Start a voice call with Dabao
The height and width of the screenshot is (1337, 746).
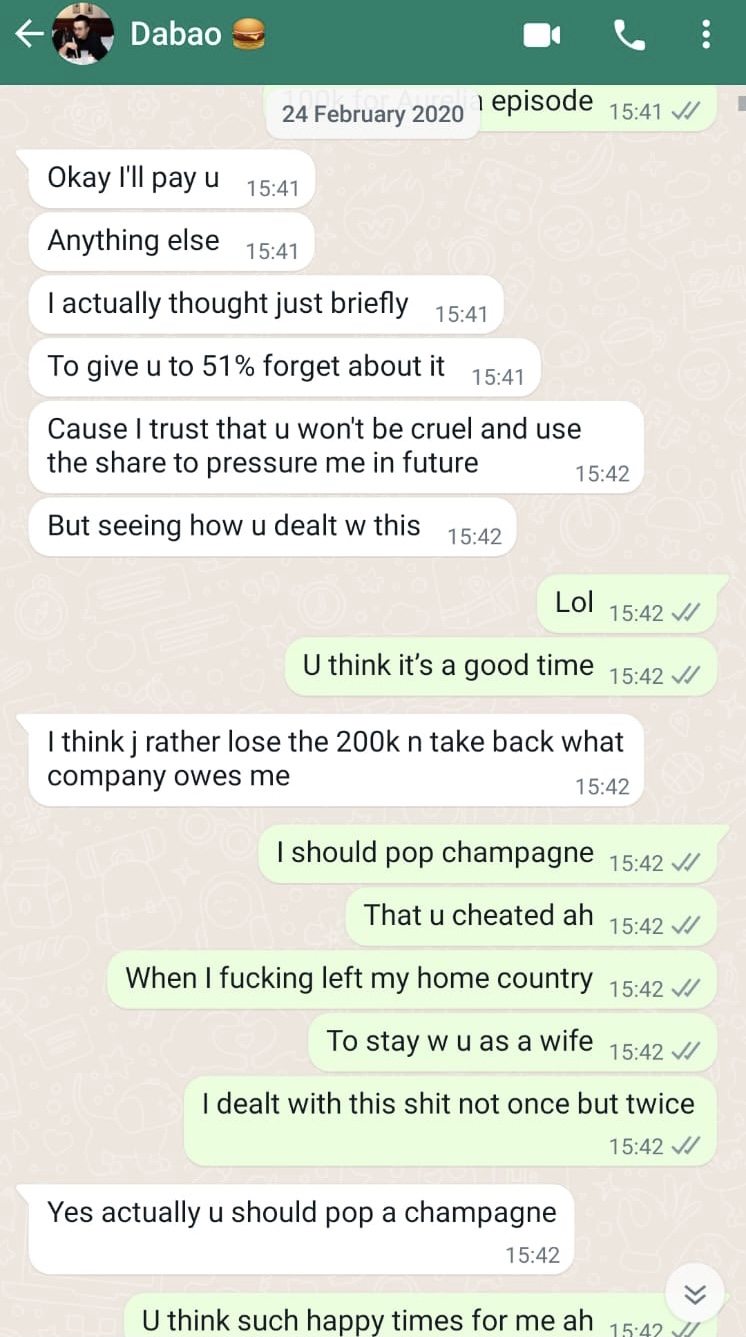point(629,35)
